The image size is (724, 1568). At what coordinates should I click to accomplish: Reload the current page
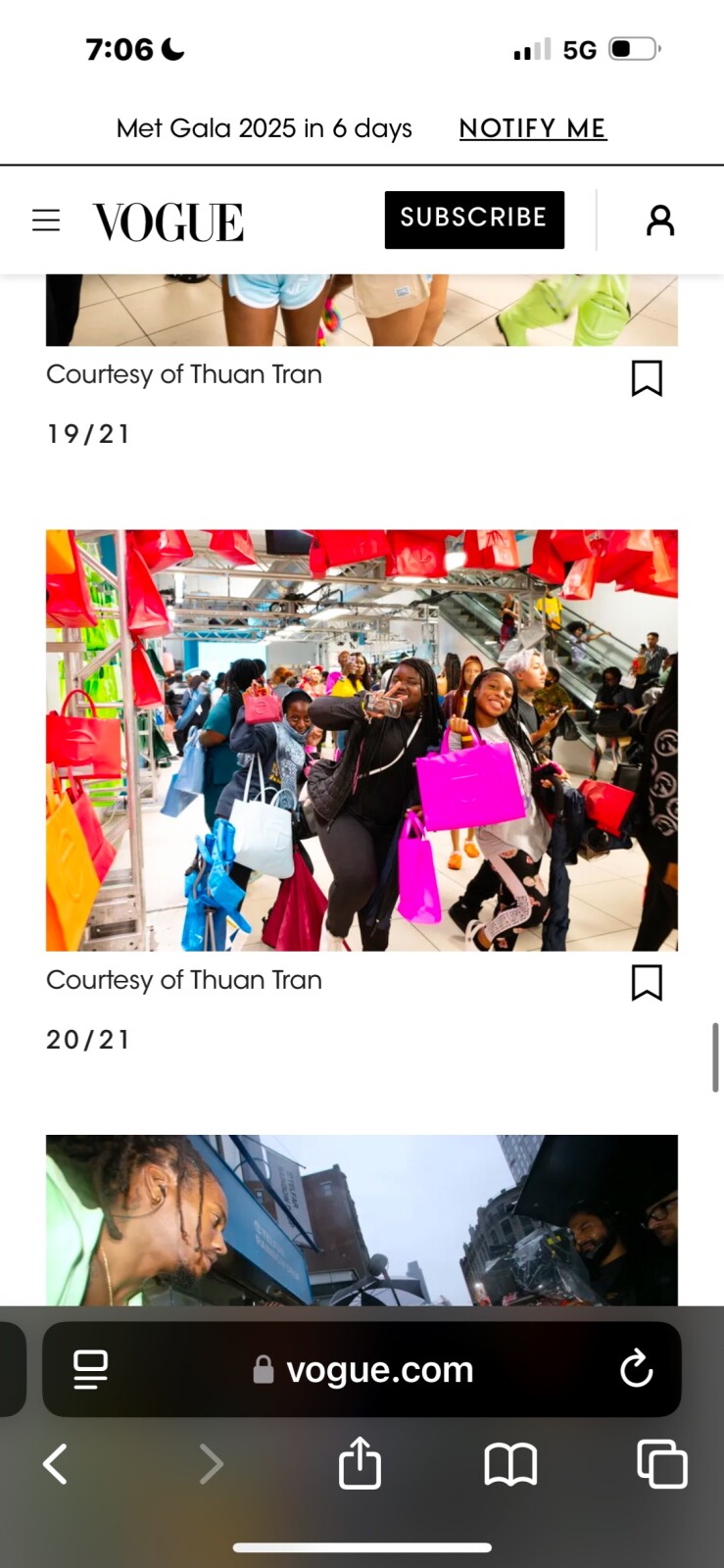click(636, 1369)
